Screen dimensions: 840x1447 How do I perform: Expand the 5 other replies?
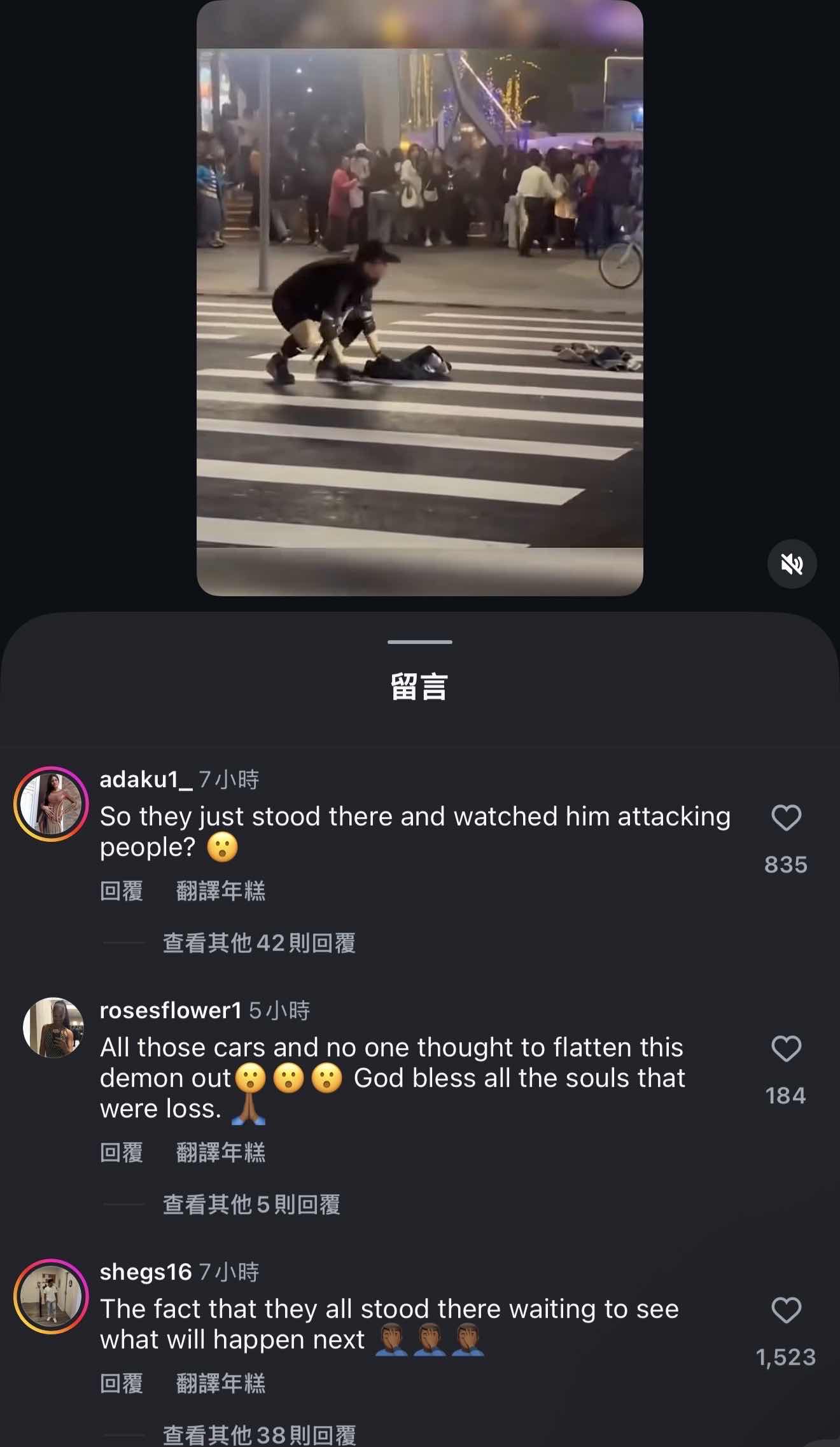click(251, 1205)
